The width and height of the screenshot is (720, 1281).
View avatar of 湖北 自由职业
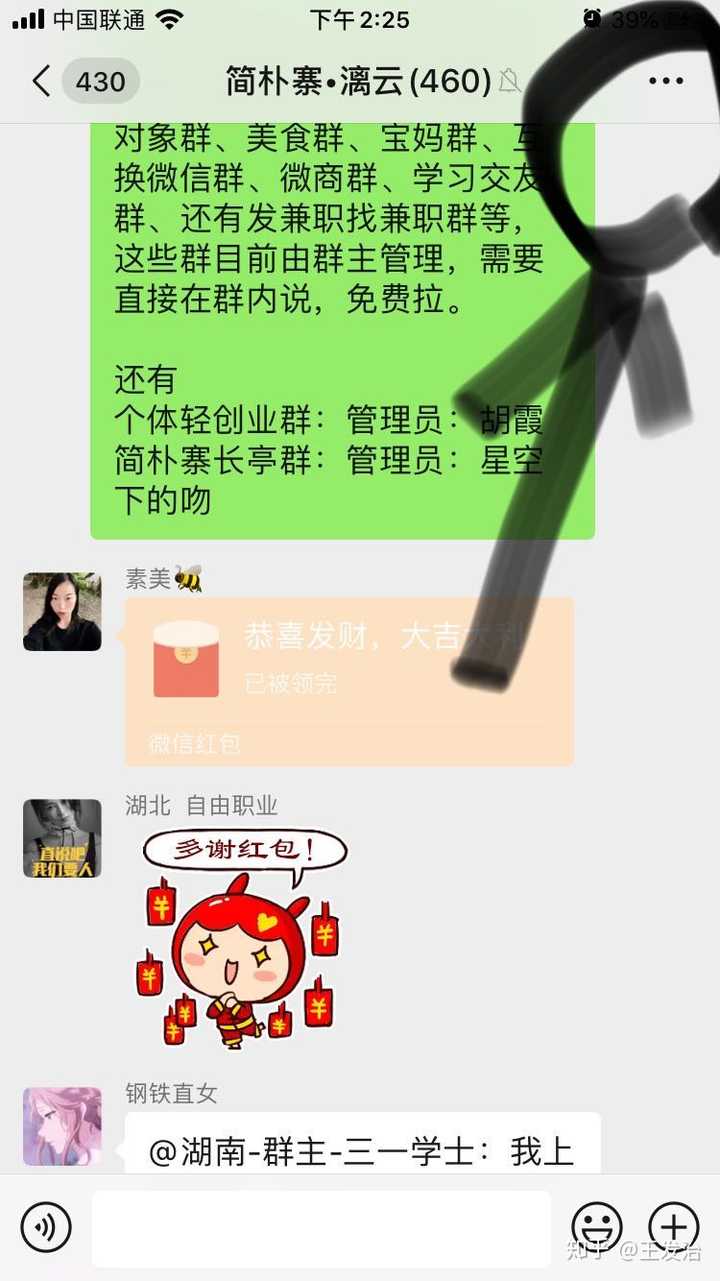coord(62,838)
